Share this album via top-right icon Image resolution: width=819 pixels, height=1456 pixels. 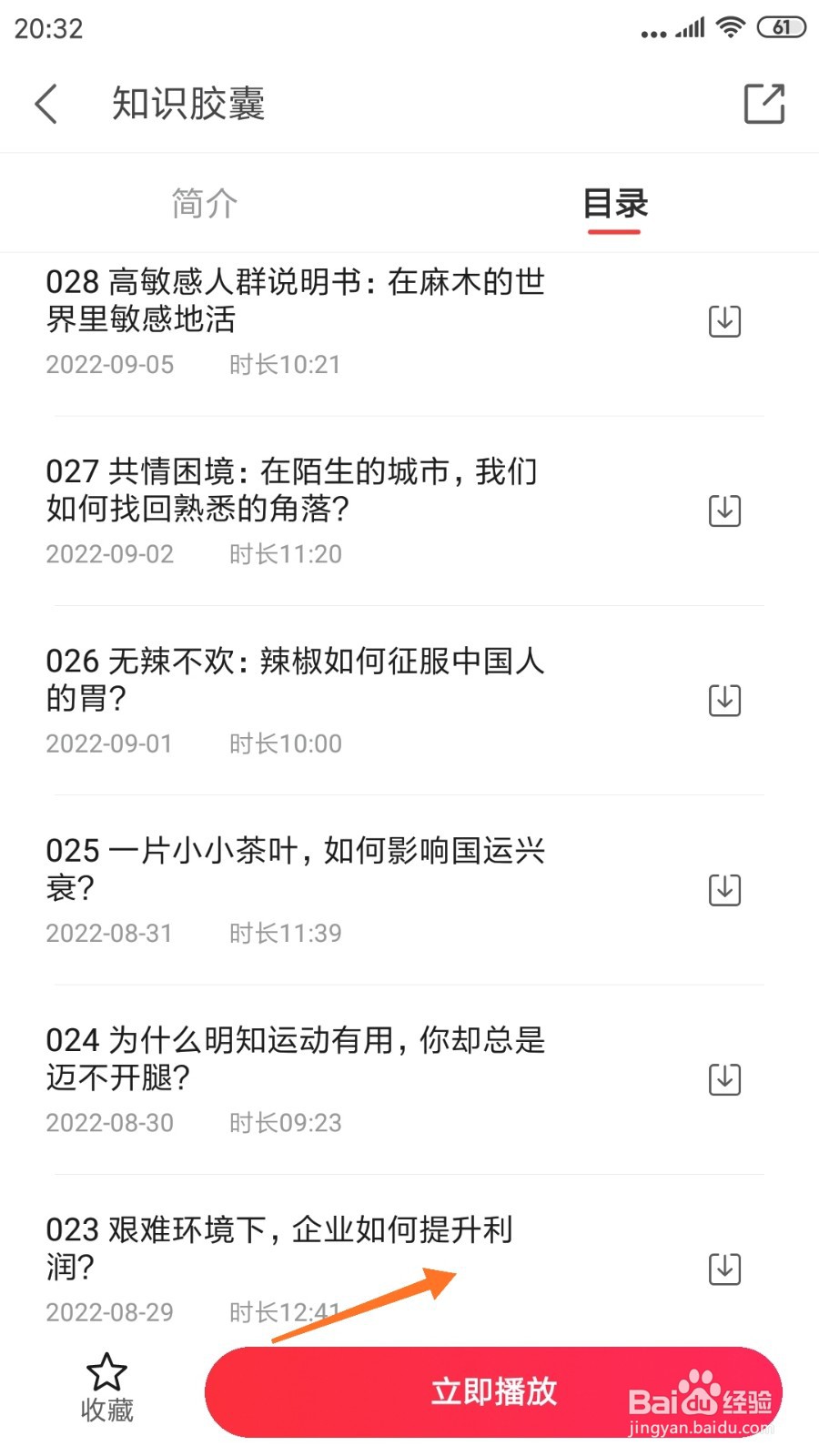pos(764,104)
